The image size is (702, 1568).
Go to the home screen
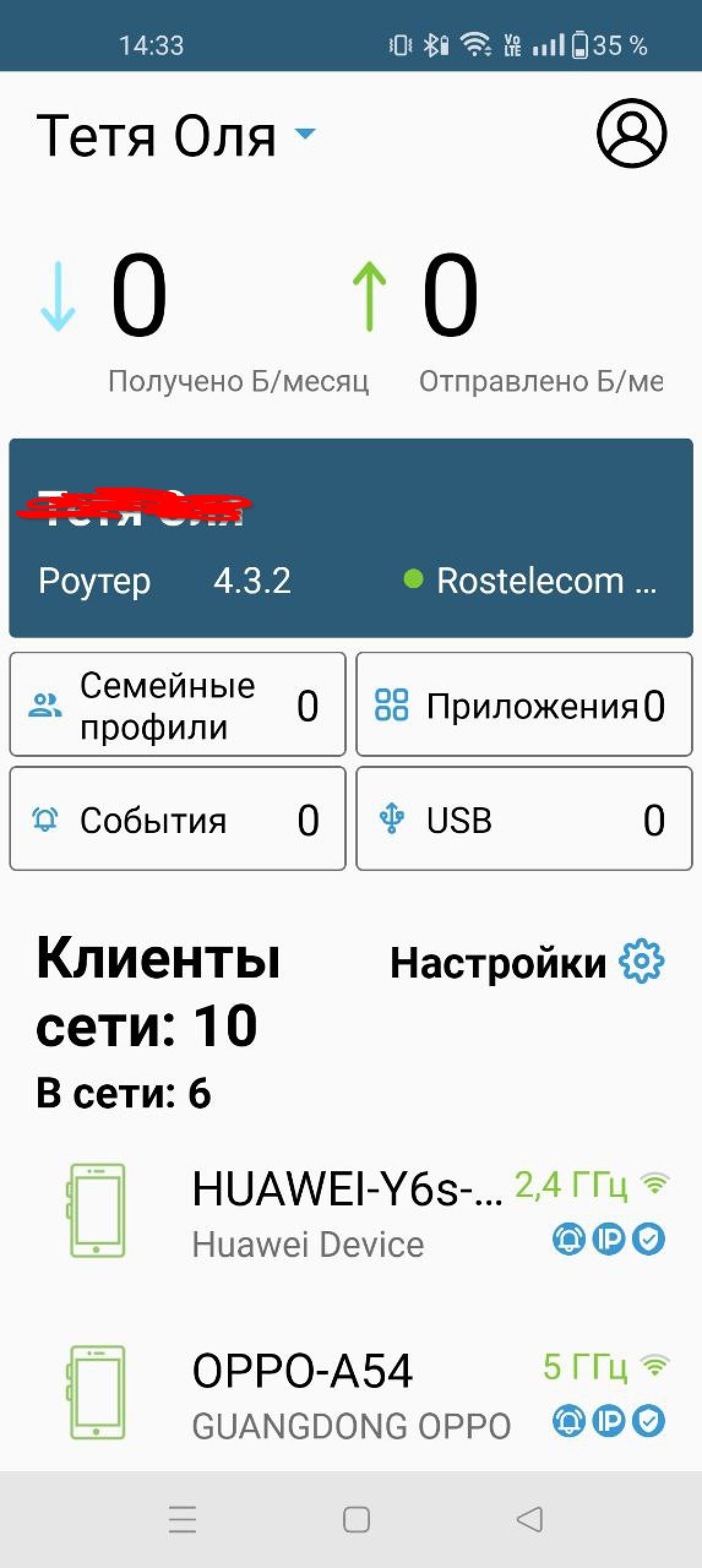pos(356,1519)
